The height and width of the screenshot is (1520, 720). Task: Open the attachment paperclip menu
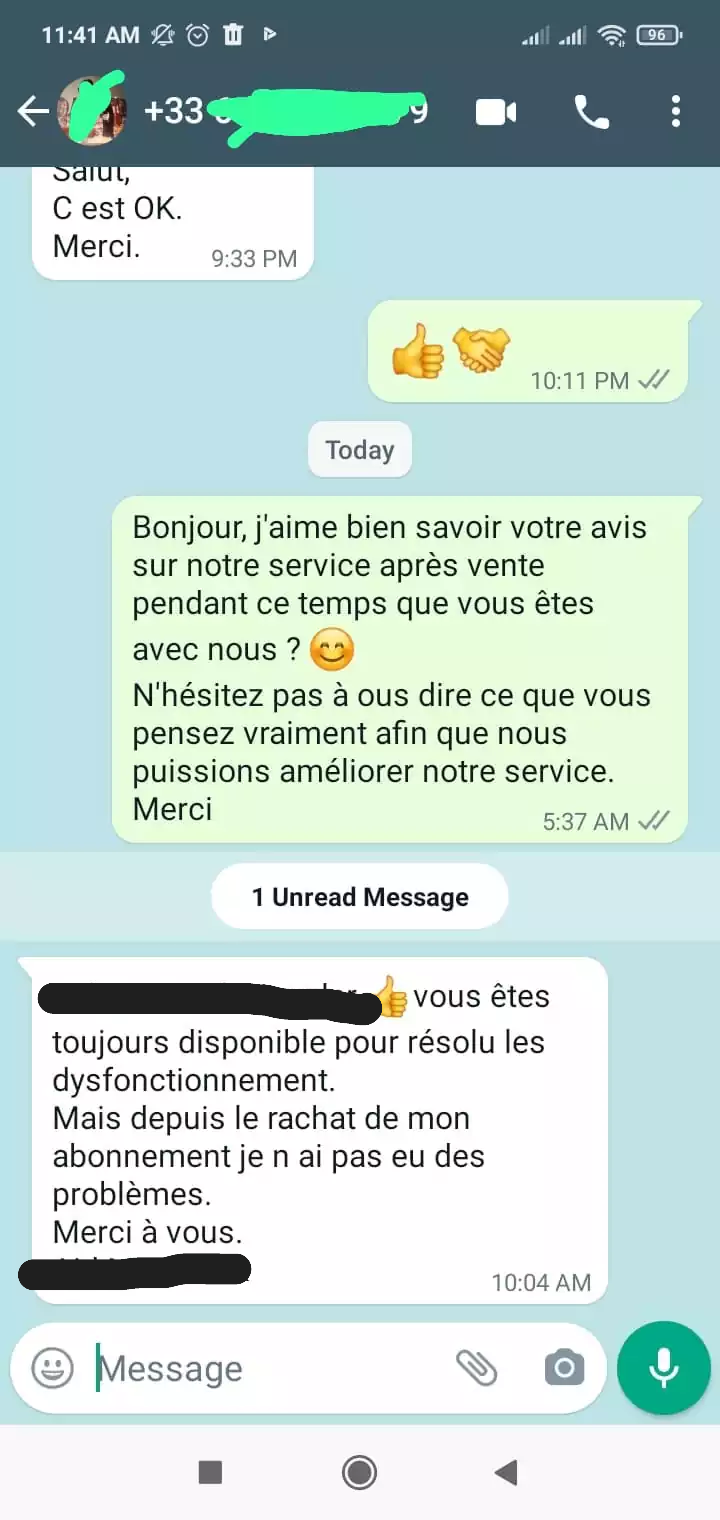[x=479, y=1369]
